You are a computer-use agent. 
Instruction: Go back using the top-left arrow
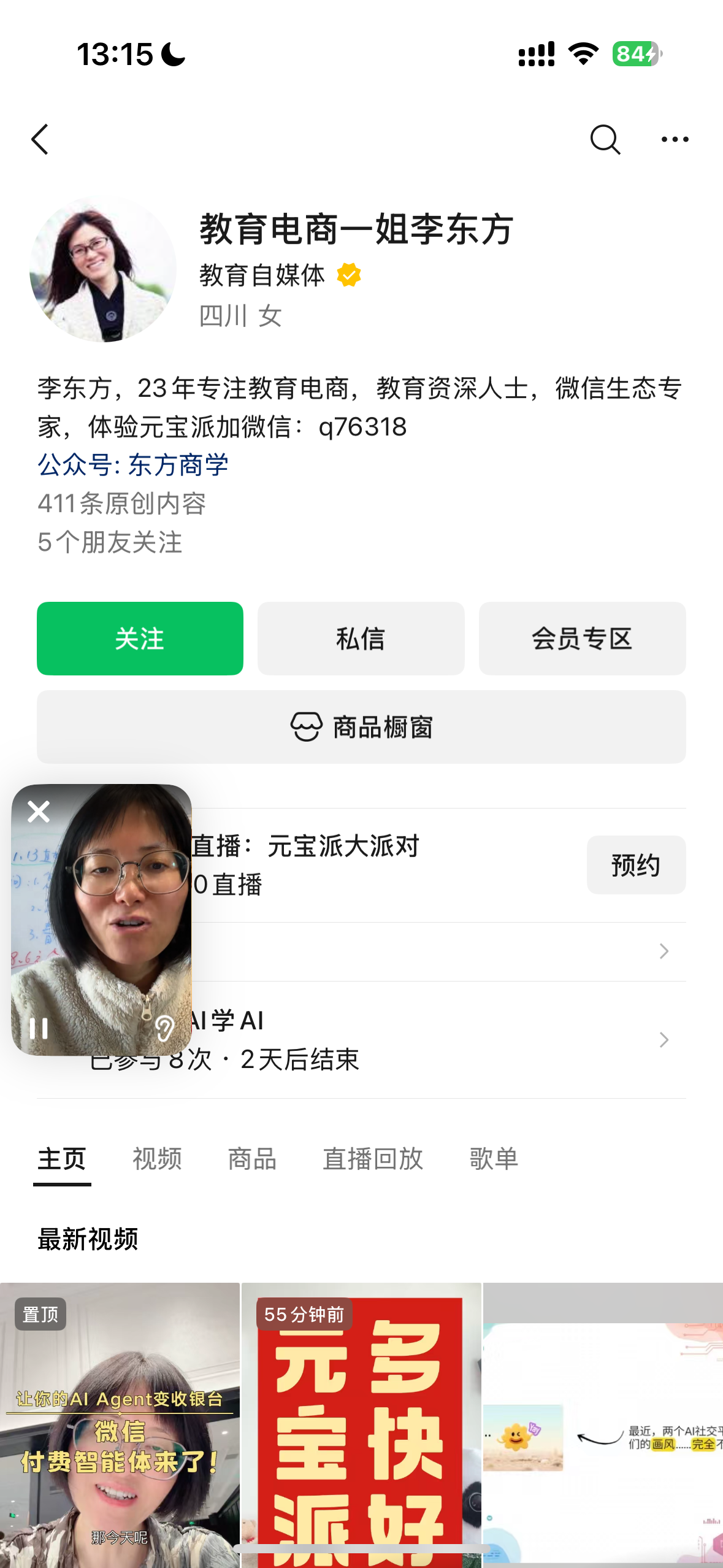coord(40,140)
